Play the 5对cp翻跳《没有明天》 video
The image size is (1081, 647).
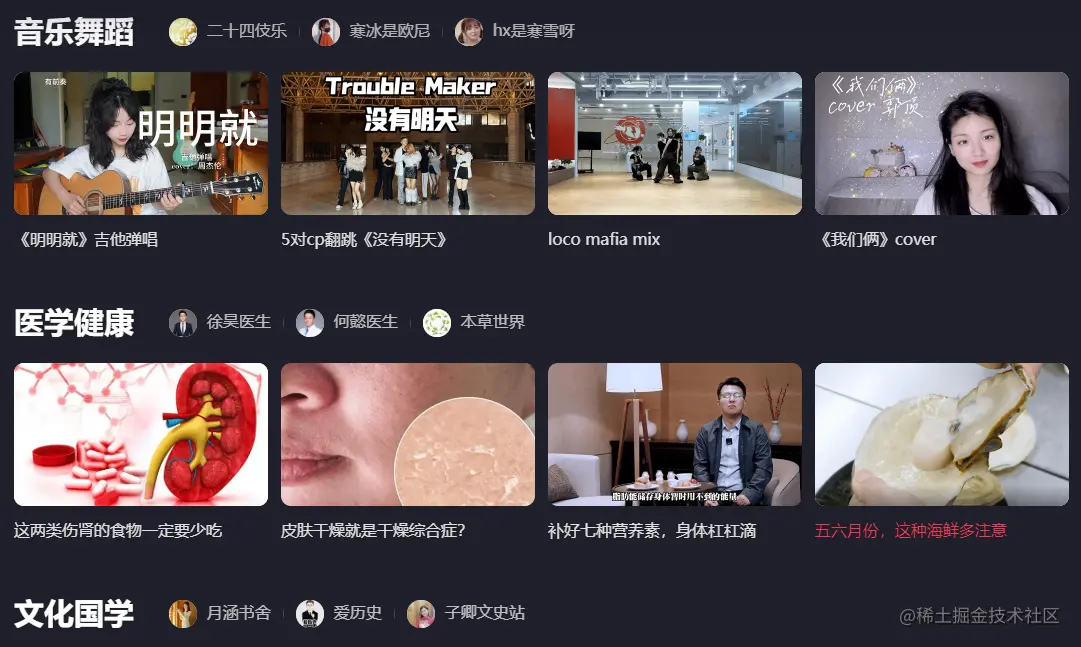click(407, 143)
